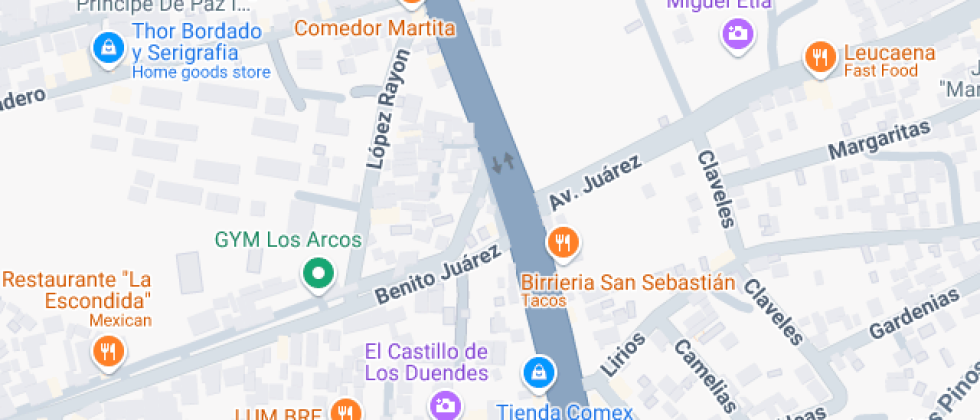Select the Miguel Etla photo spot pin
The height and width of the screenshot is (420, 980).
pos(737,34)
